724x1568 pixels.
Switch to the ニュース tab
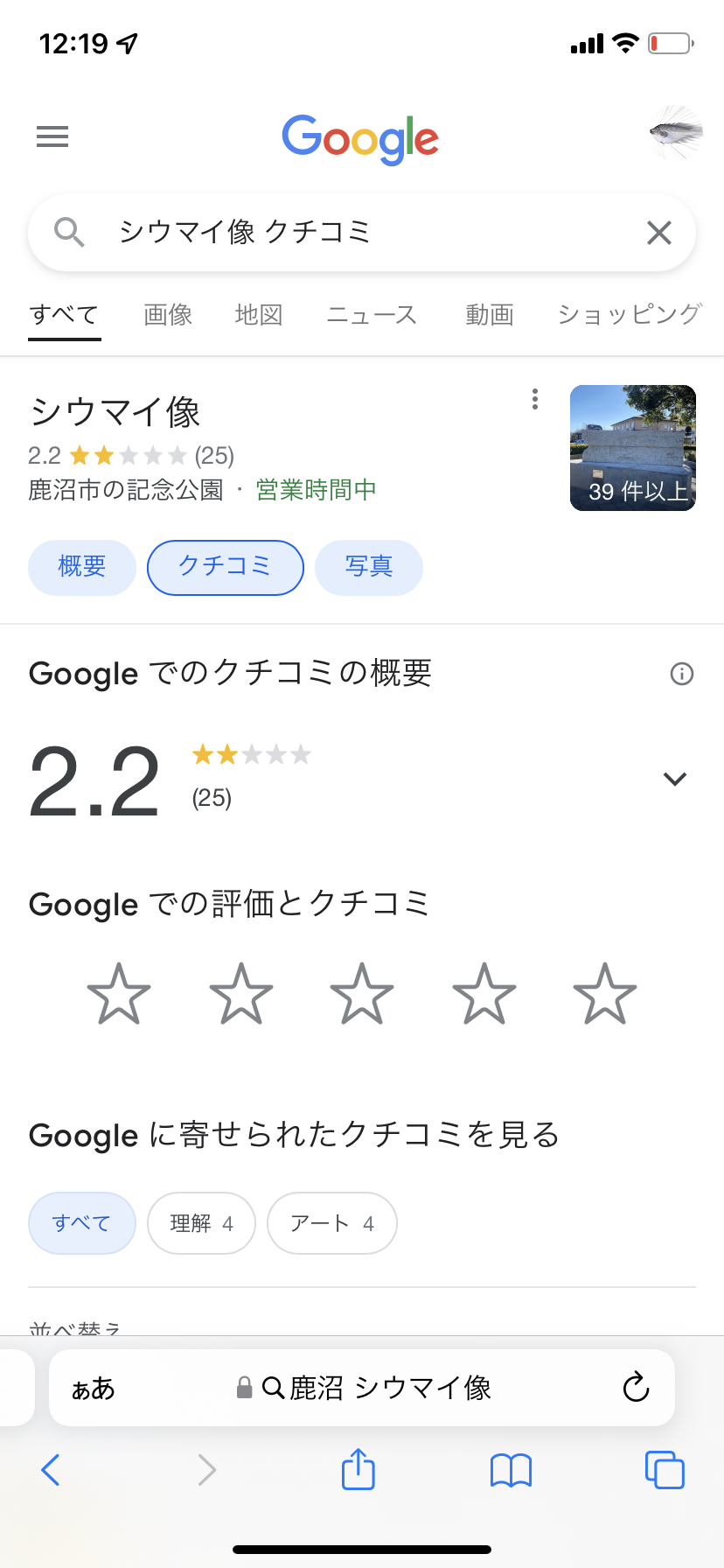[372, 315]
